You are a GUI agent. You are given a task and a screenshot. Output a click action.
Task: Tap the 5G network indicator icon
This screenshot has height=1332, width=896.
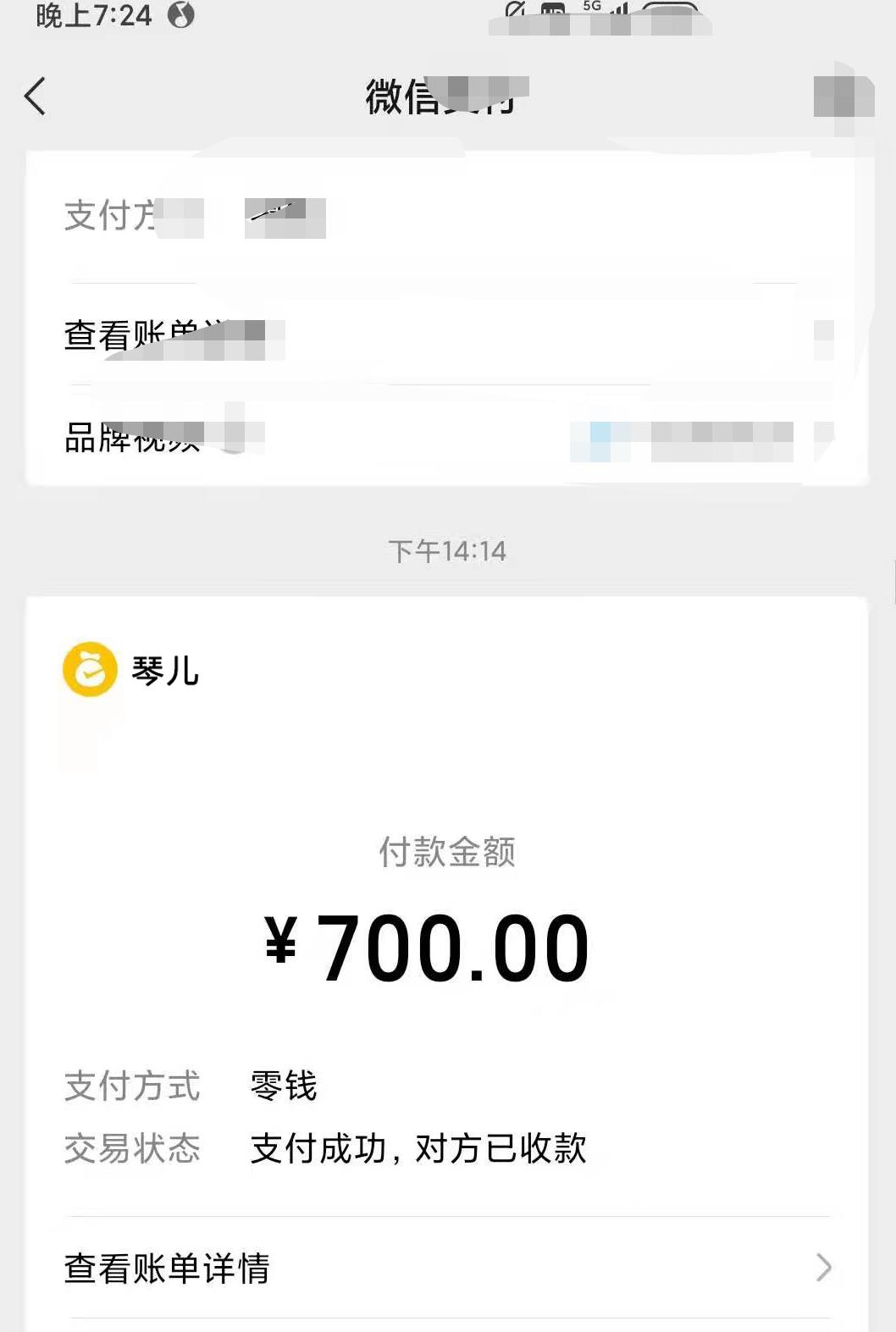[x=592, y=8]
